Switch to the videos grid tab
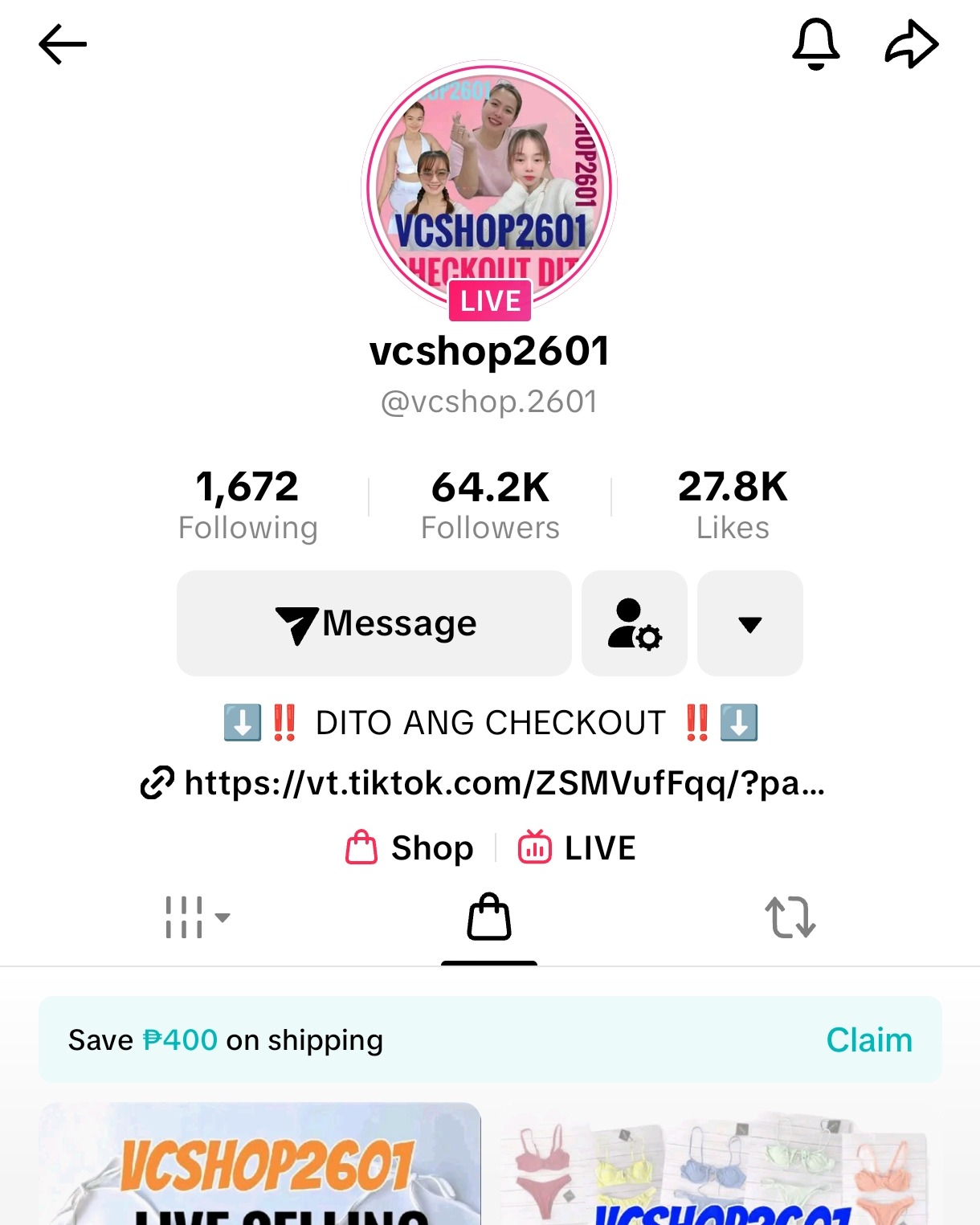Image resolution: width=980 pixels, height=1225 pixels. click(196, 917)
